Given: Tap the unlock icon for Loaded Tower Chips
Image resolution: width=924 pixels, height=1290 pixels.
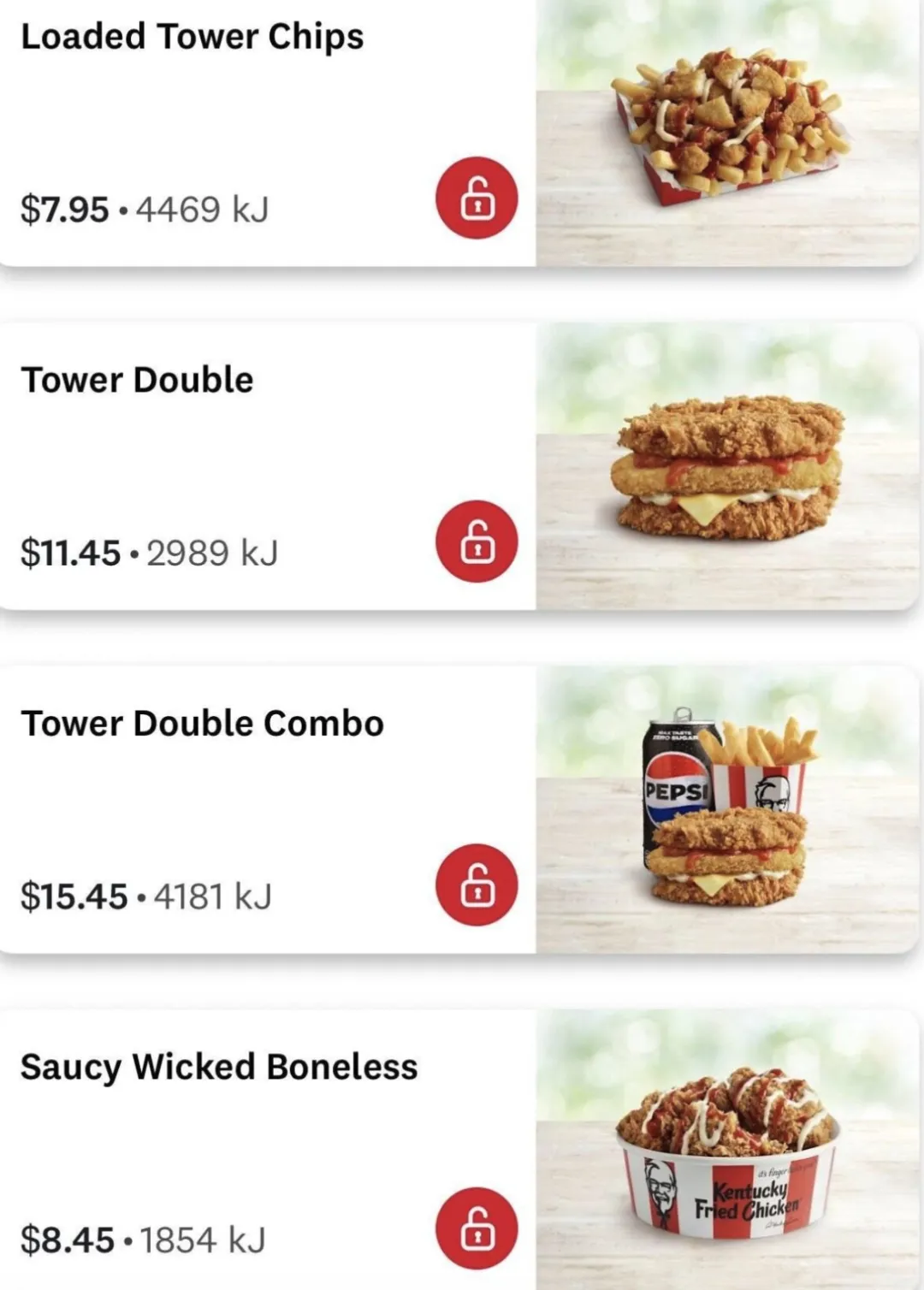Looking at the screenshot, I should (477, 198).
